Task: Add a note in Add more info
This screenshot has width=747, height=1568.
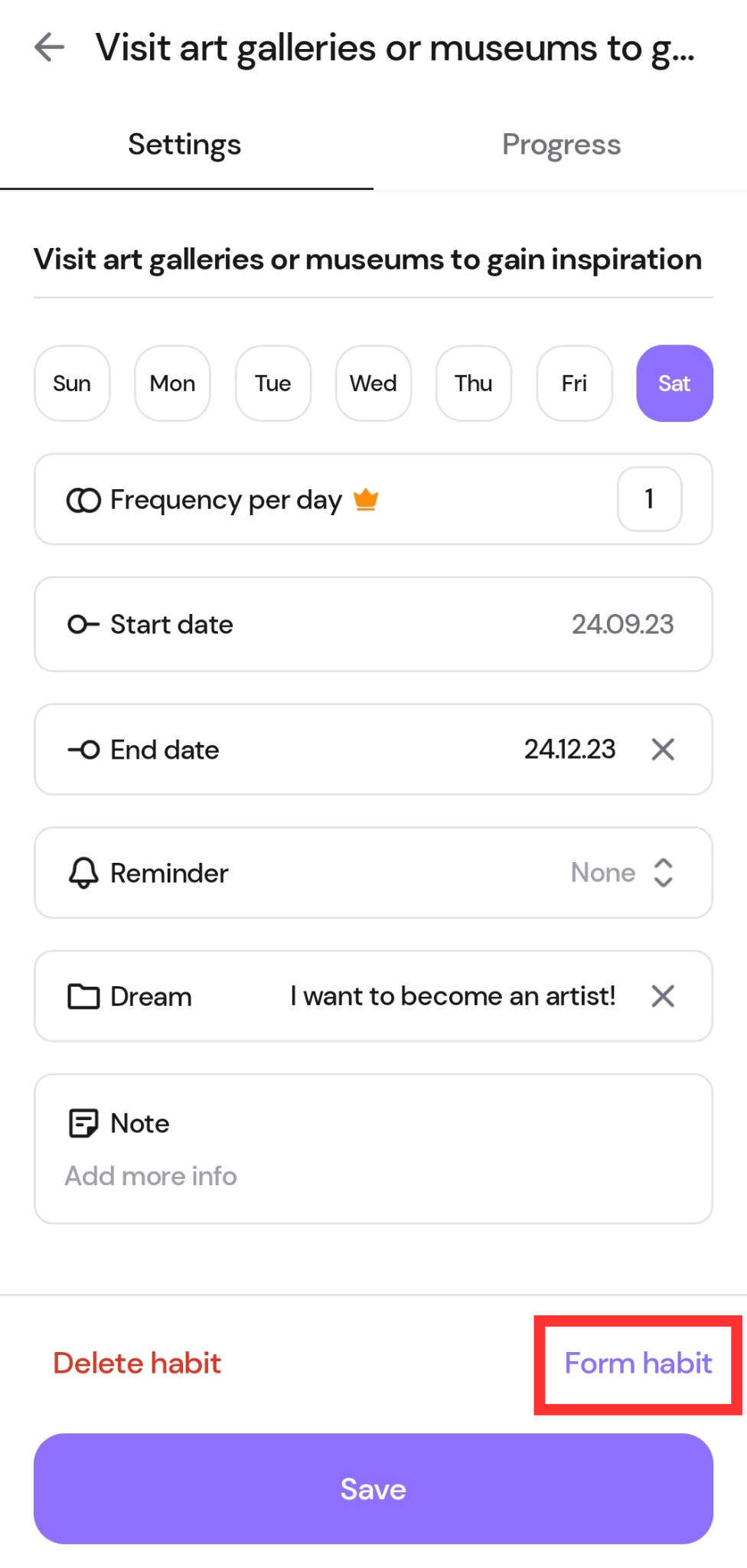Action: 373,1176
